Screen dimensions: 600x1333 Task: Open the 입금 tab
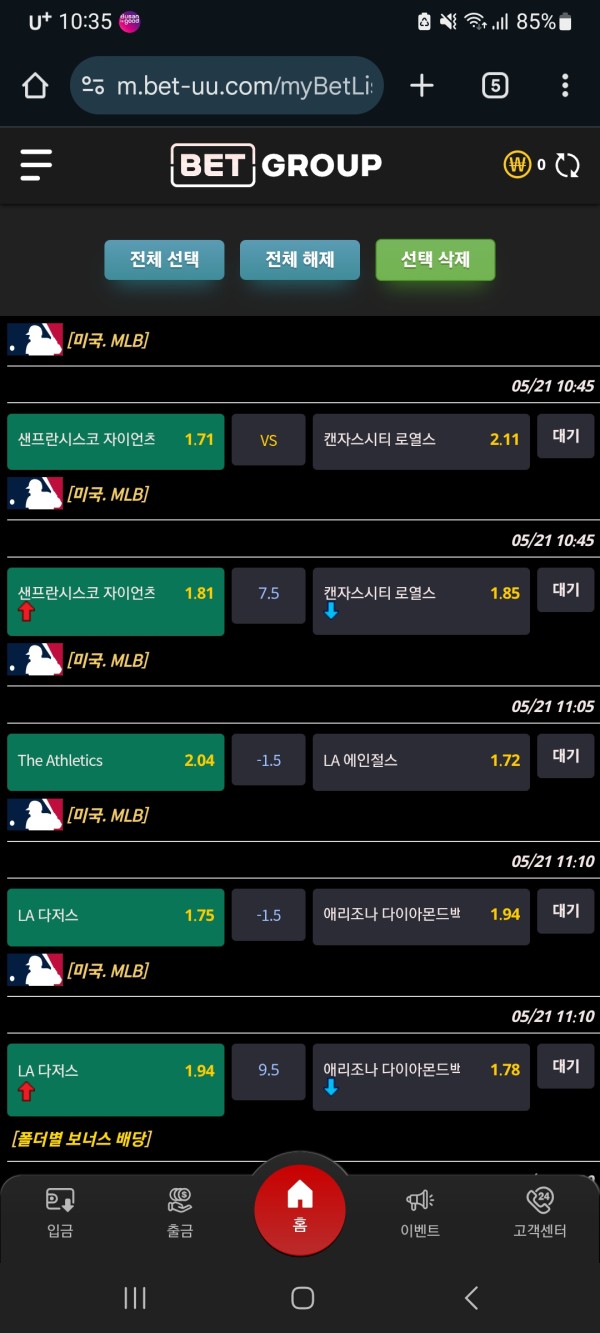pos(60,1214)
